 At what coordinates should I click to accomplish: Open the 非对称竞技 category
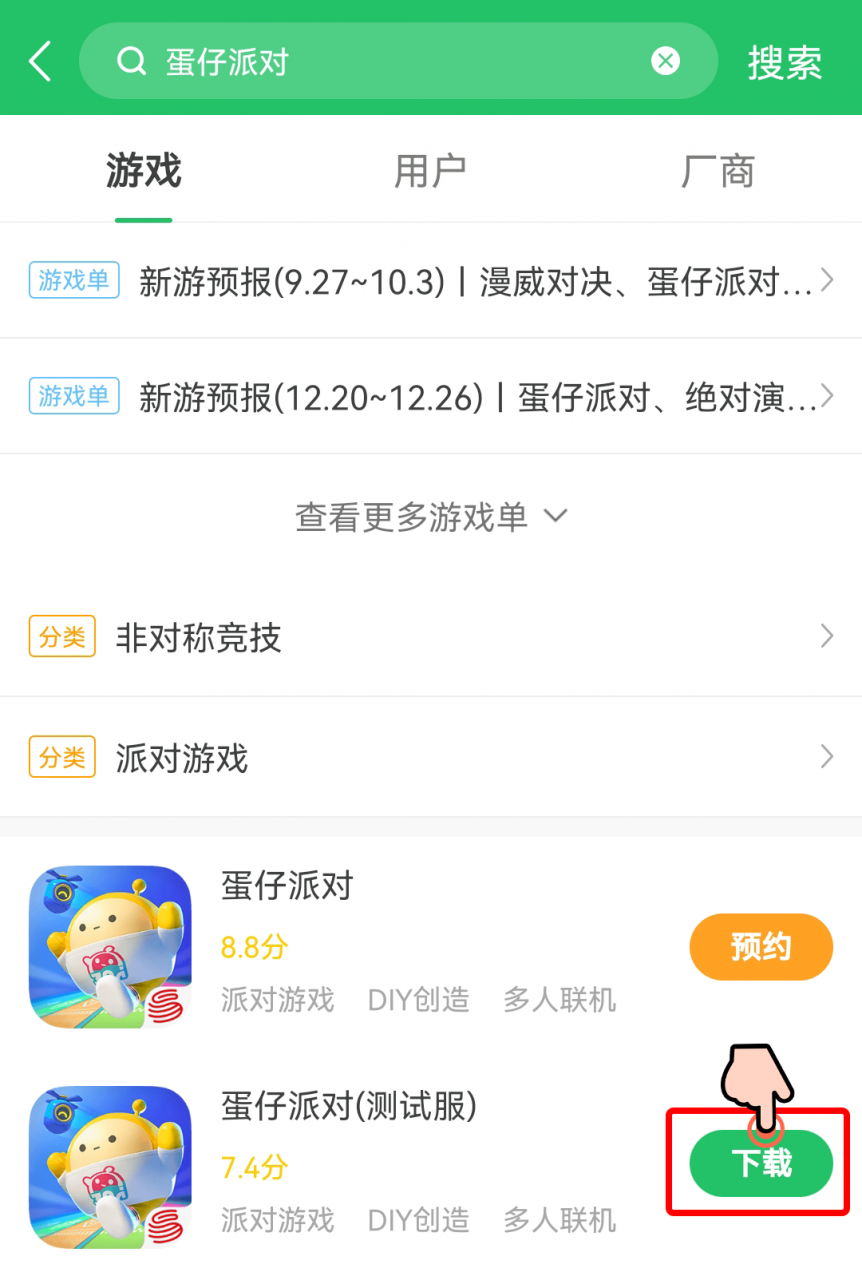click(x=430, y=637)
